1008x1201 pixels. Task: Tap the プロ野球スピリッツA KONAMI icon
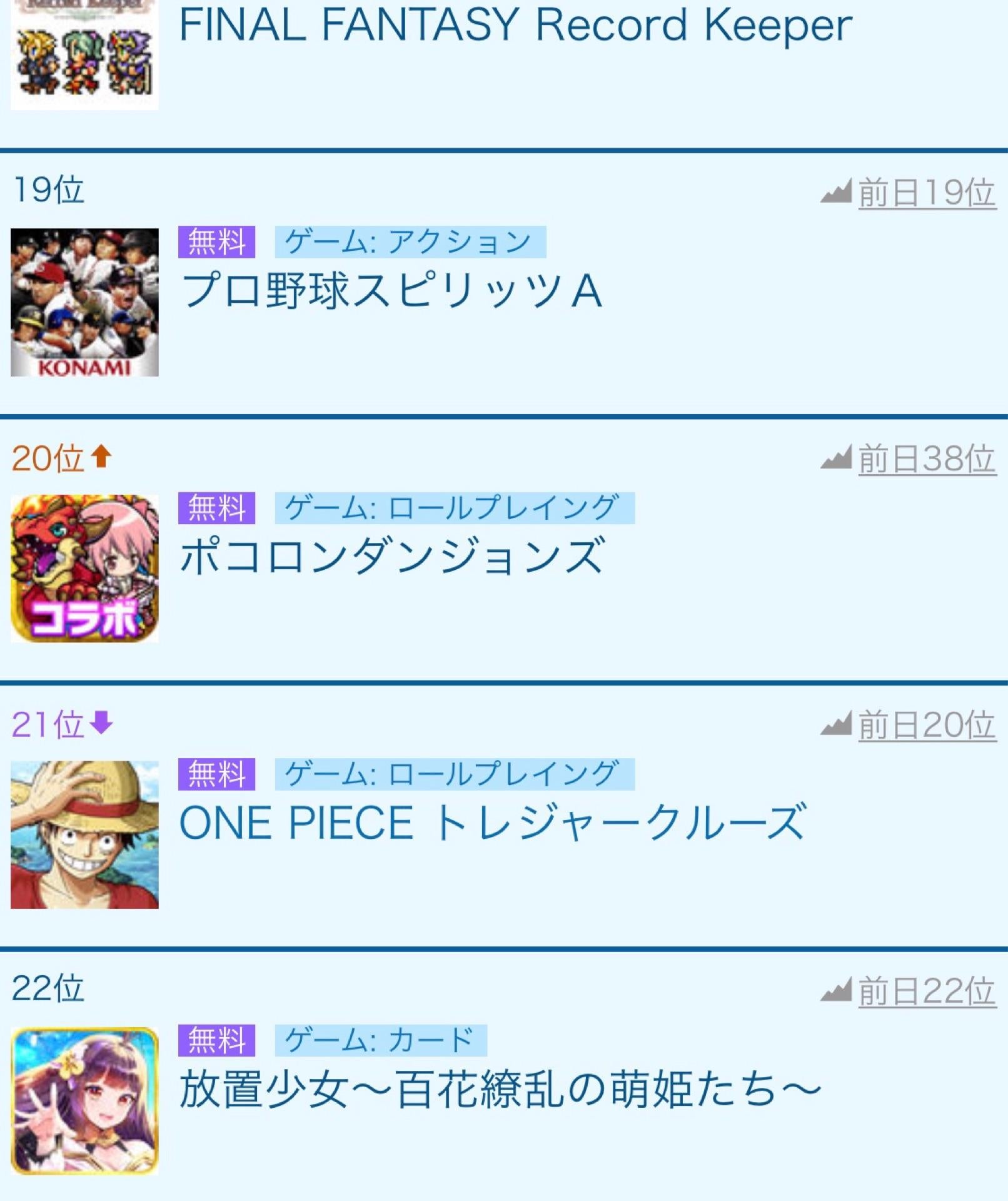[x=84, y=302]
